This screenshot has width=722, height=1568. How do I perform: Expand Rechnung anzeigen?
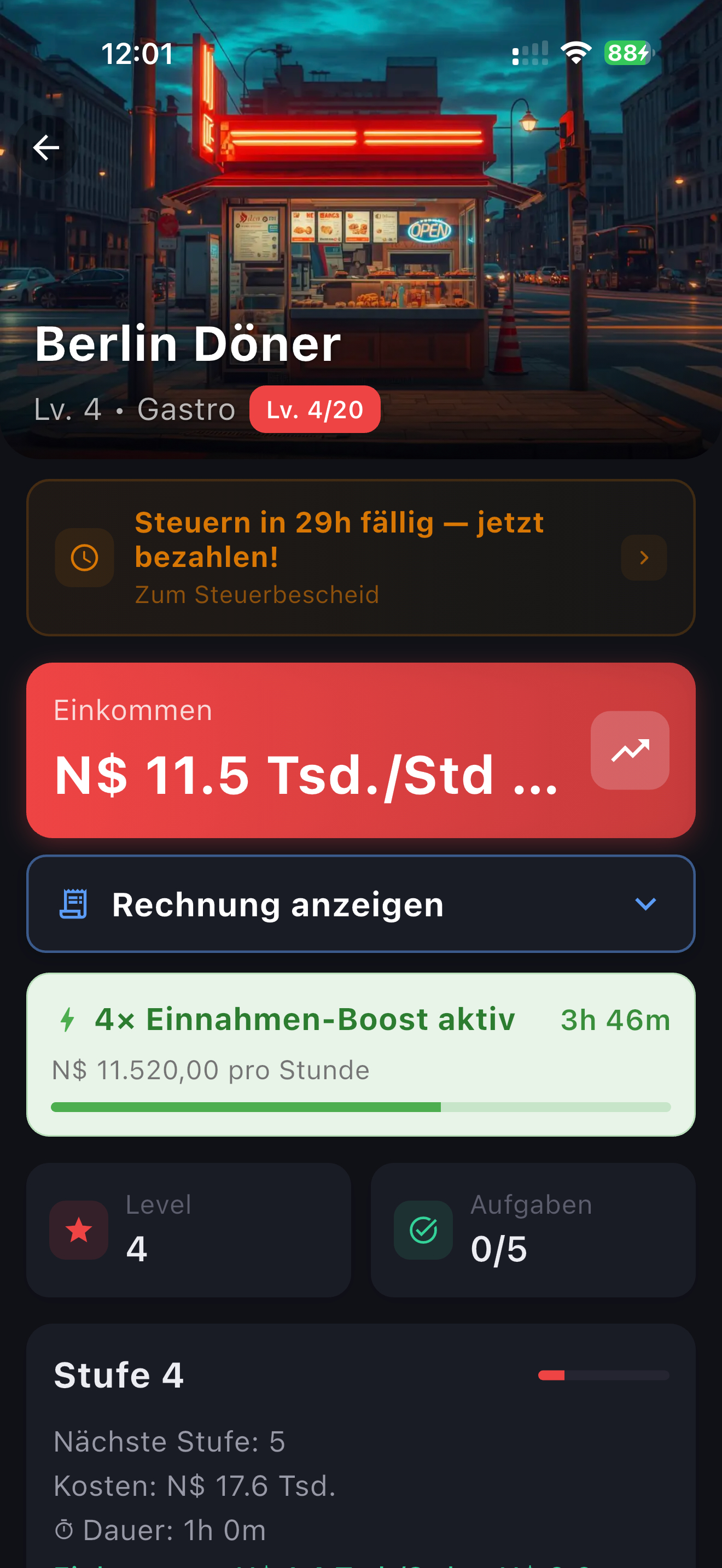point(360,904)
